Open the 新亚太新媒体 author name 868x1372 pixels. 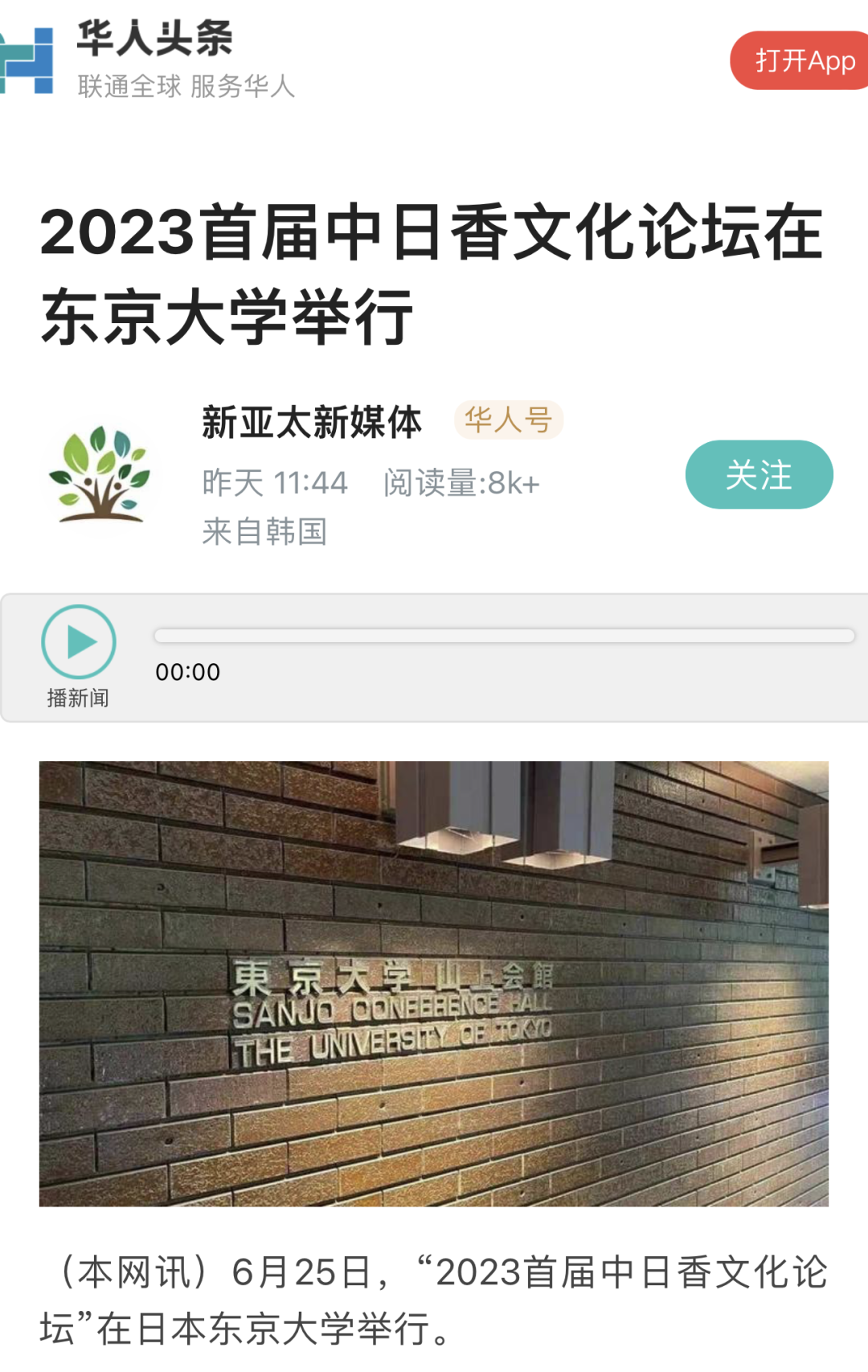click(312, 422)
